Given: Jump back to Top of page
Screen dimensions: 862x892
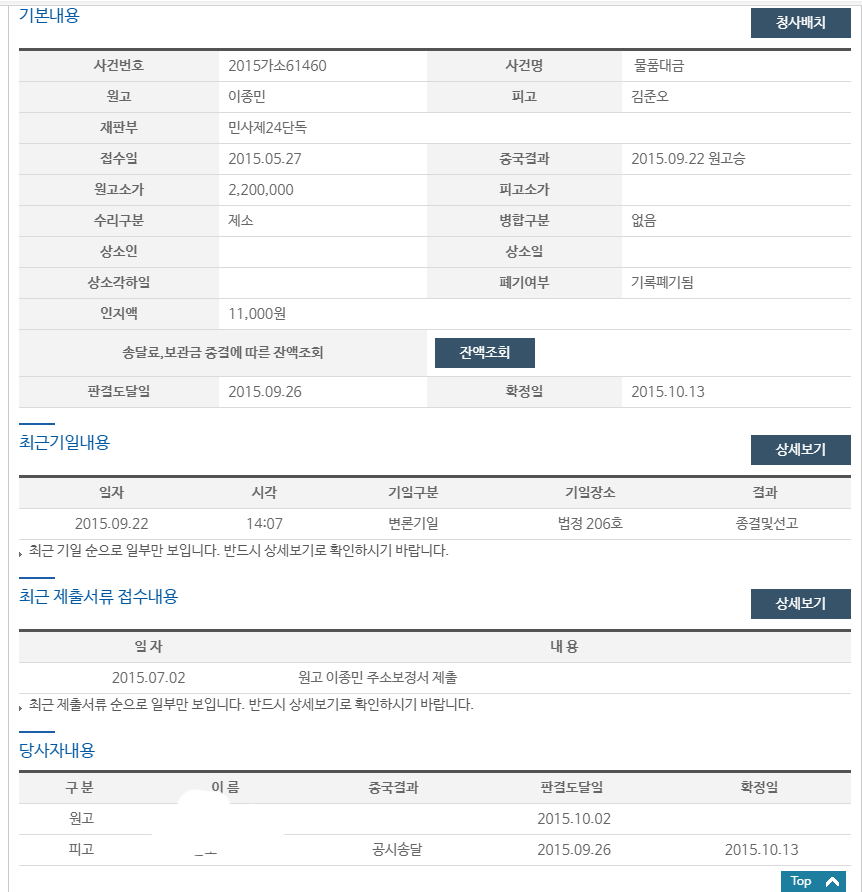Looking at the screenshot, I should 813,881.
